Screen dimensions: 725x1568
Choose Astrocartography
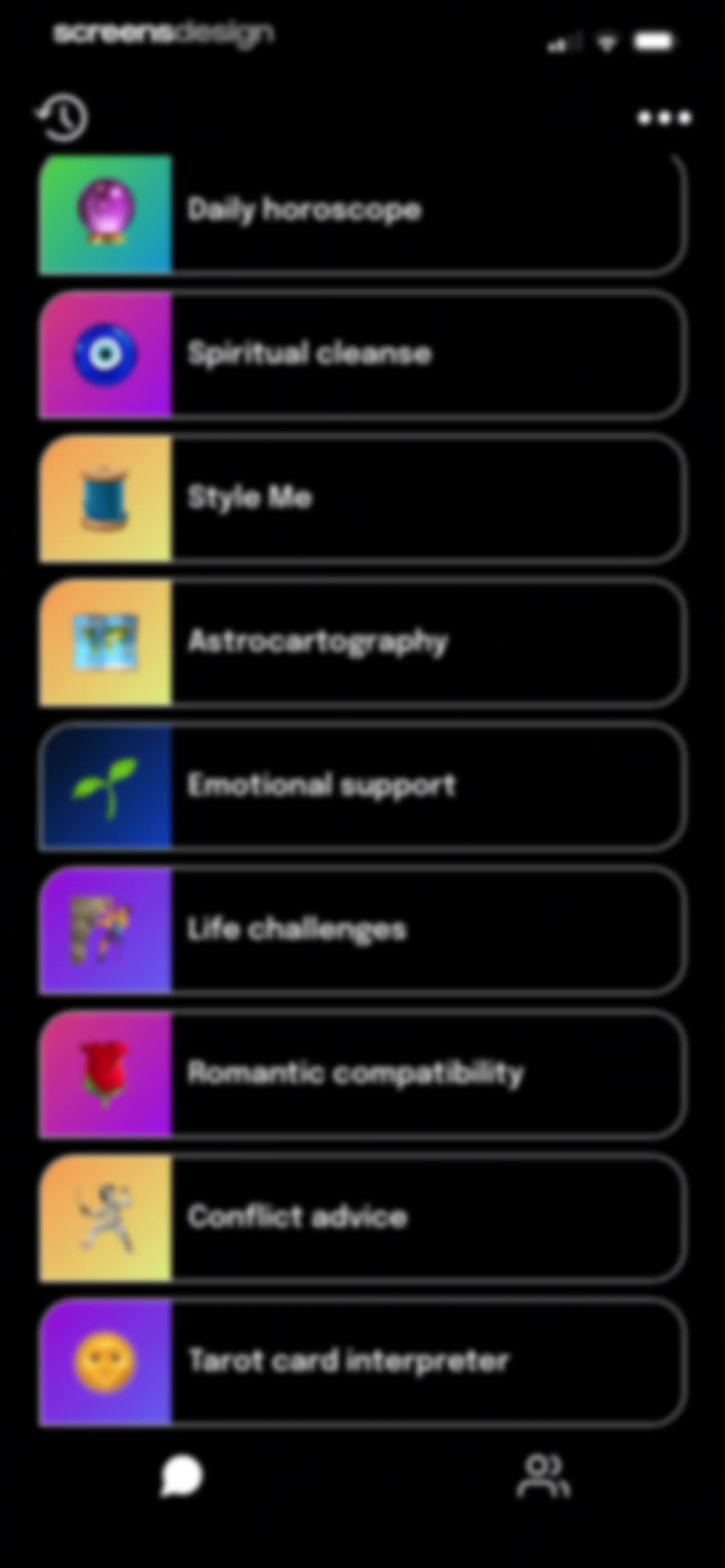tap(363, 642)
